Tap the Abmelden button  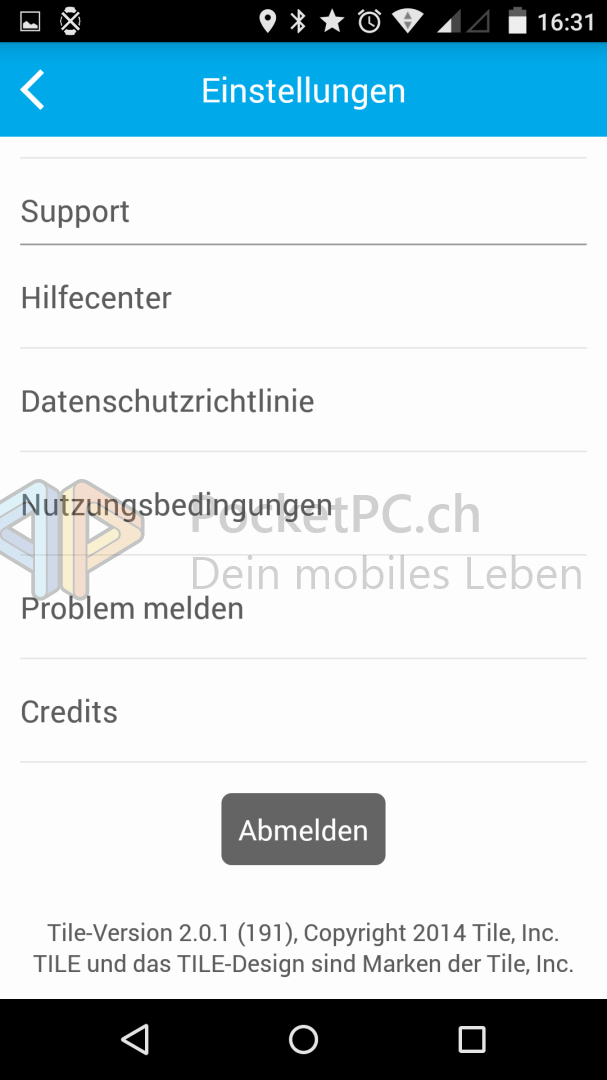coord(303,829)
